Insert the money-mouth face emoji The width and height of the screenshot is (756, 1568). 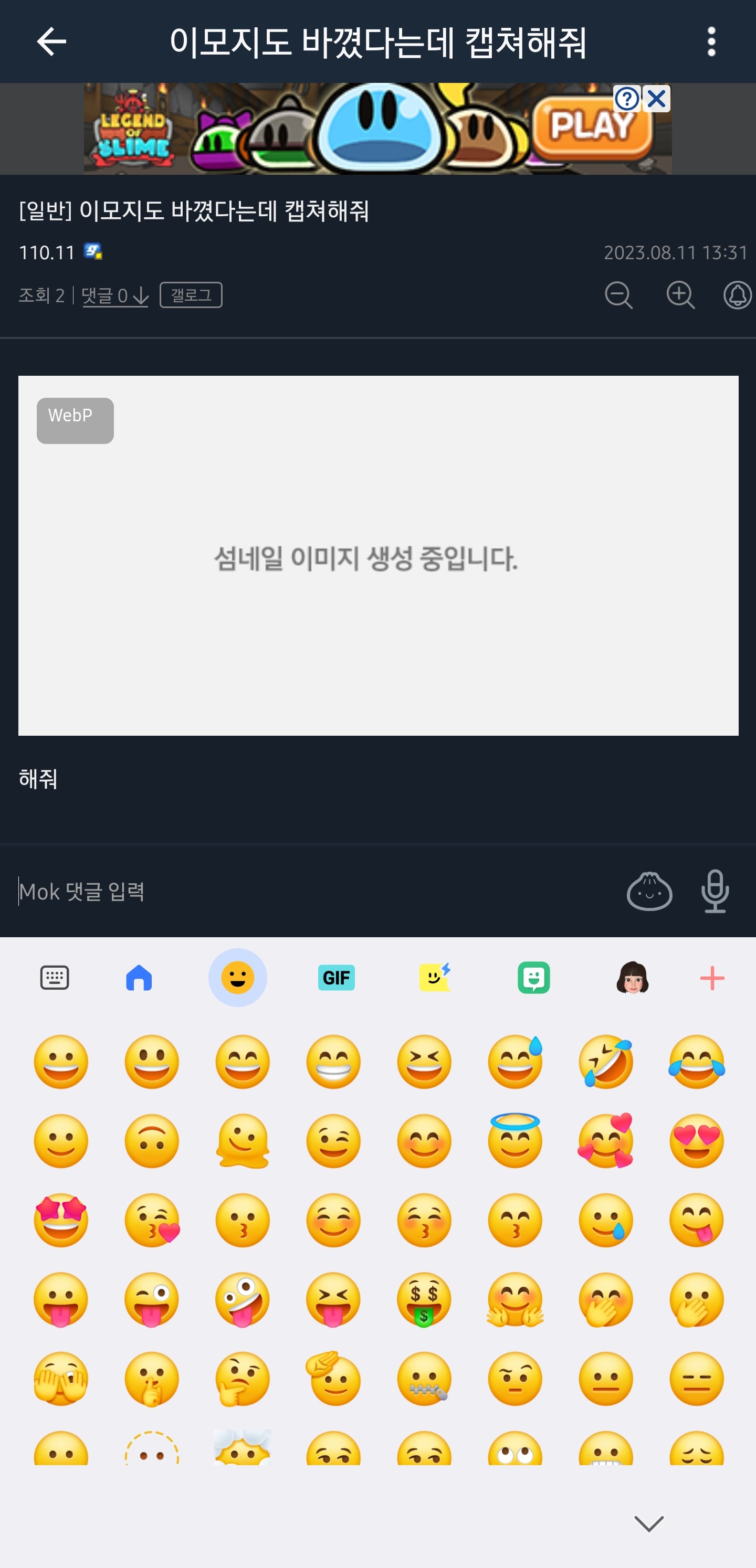pos(424,1299)
